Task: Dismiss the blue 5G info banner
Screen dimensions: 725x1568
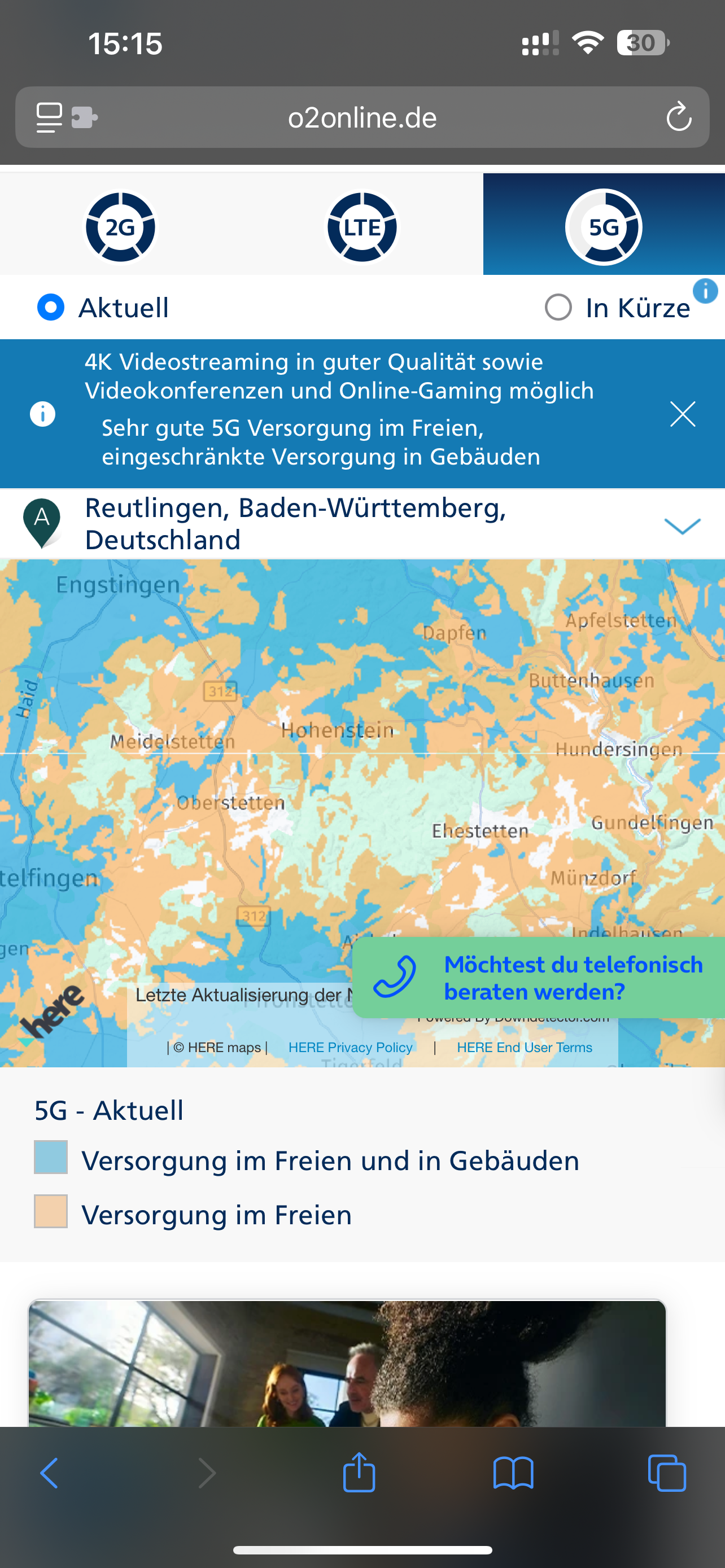Action: coord(683,414)
